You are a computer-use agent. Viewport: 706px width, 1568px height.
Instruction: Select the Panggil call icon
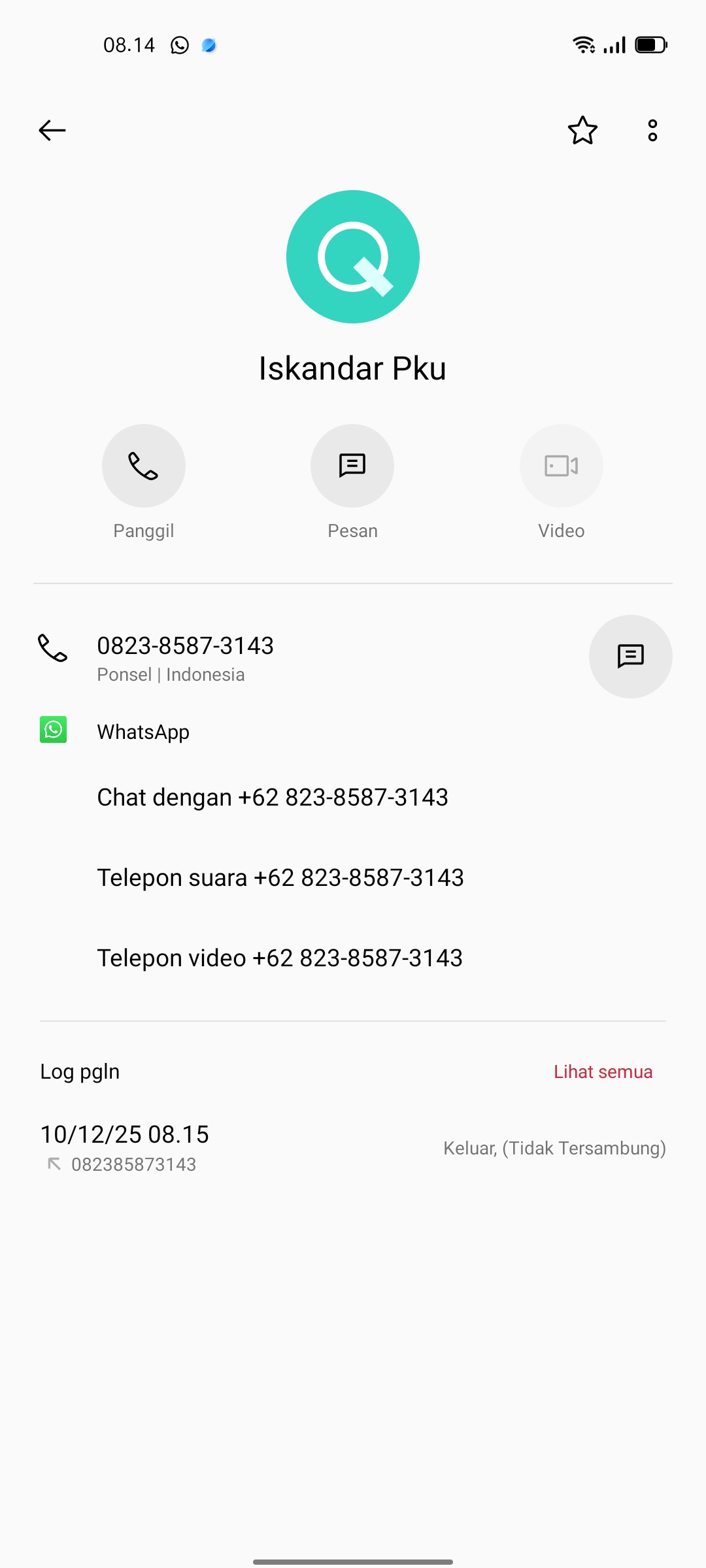point(143,465)
